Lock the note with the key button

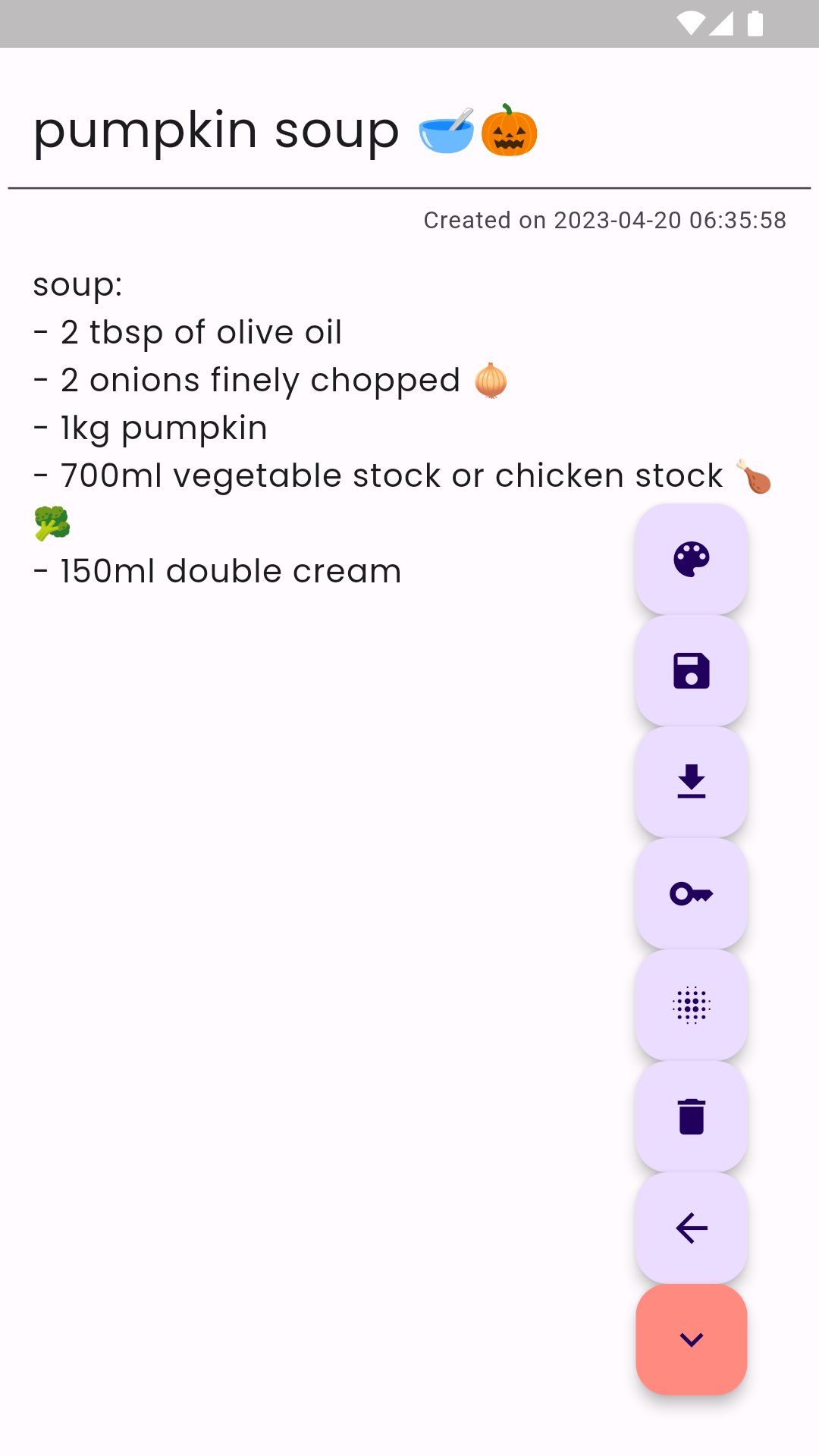point(691,894)
